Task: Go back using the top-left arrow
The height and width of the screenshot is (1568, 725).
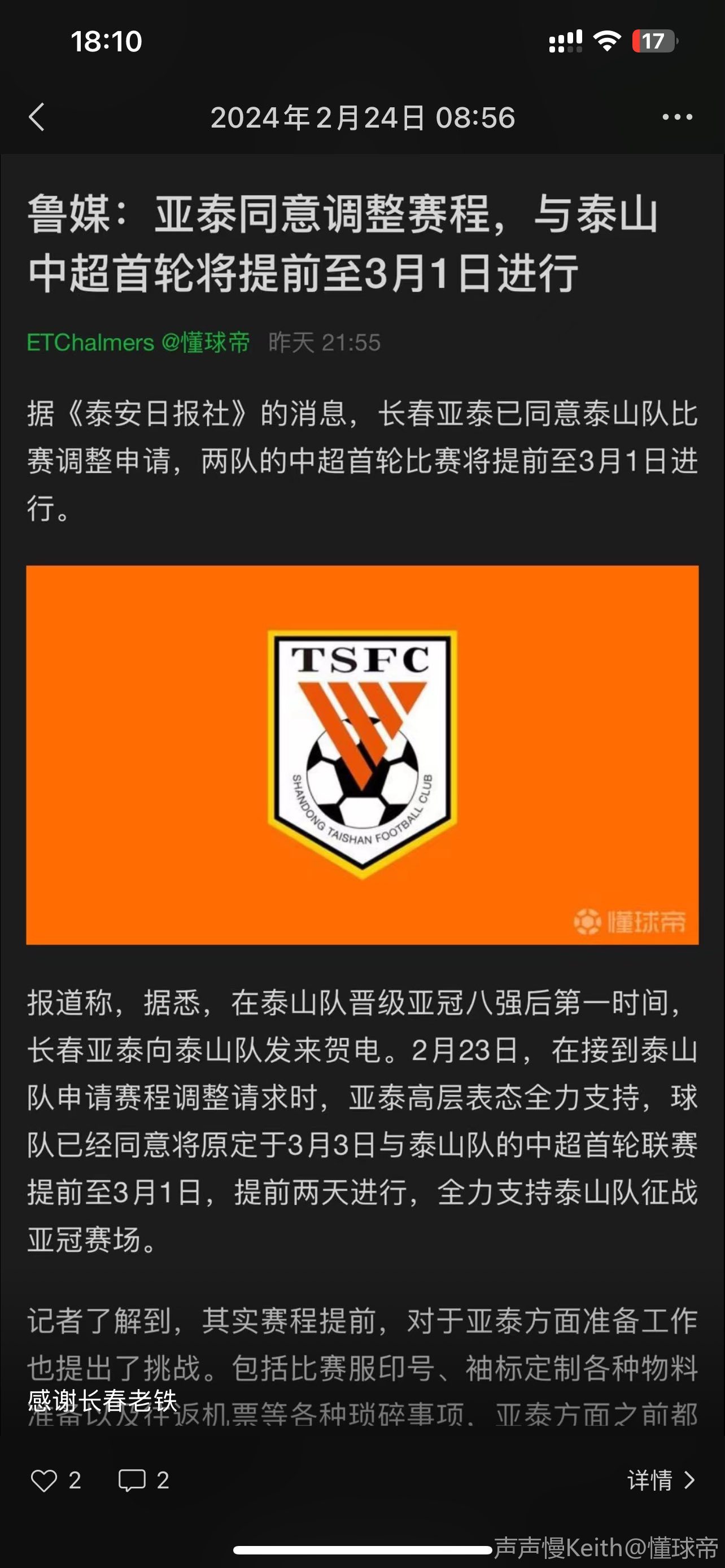Action: 37,117
